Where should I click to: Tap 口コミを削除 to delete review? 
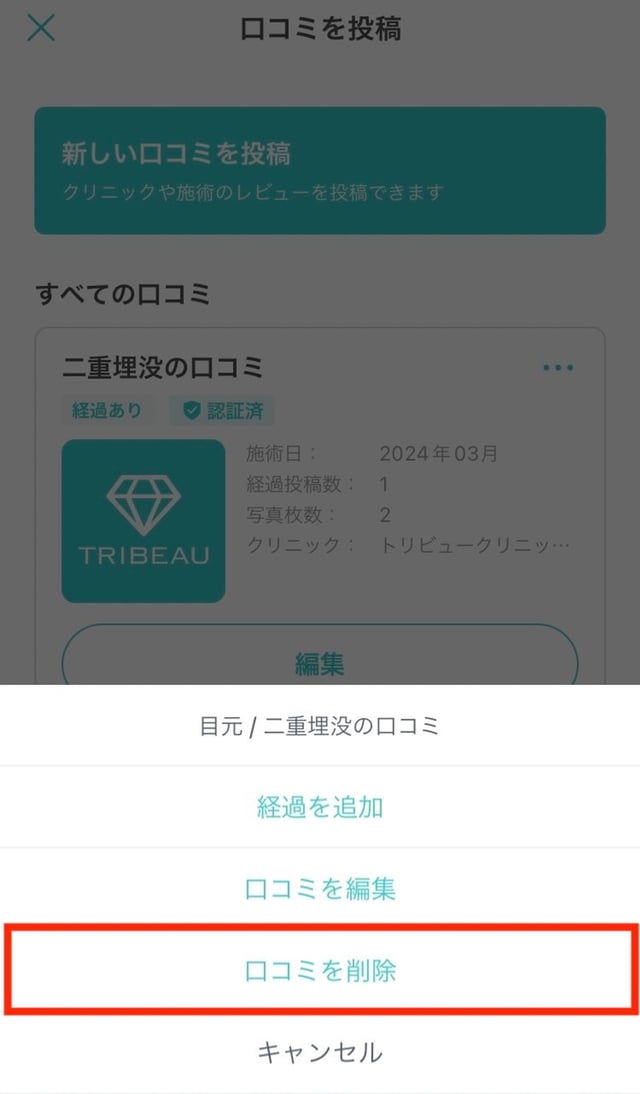[320, 970]
